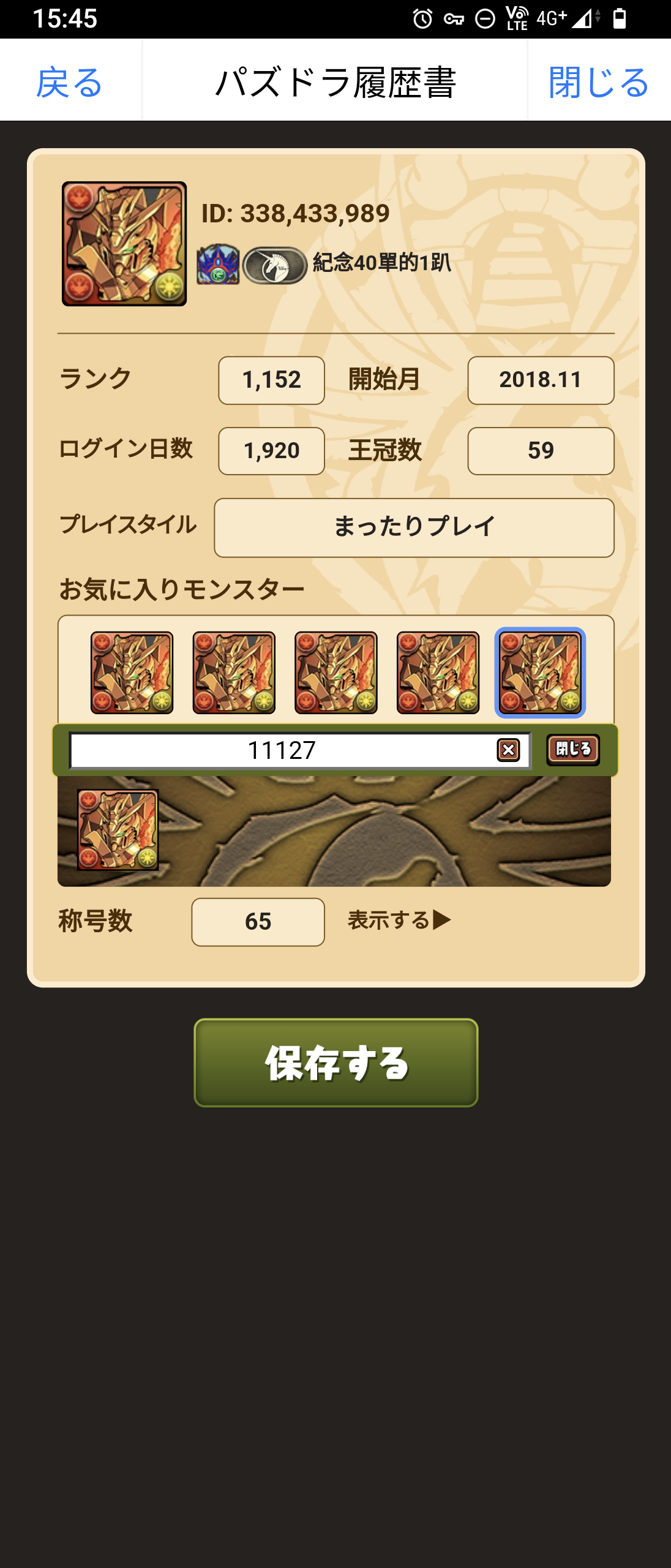Tap the unicorn title badge
Viewport: 671px width, 1568px height.
tap(275, 265)
